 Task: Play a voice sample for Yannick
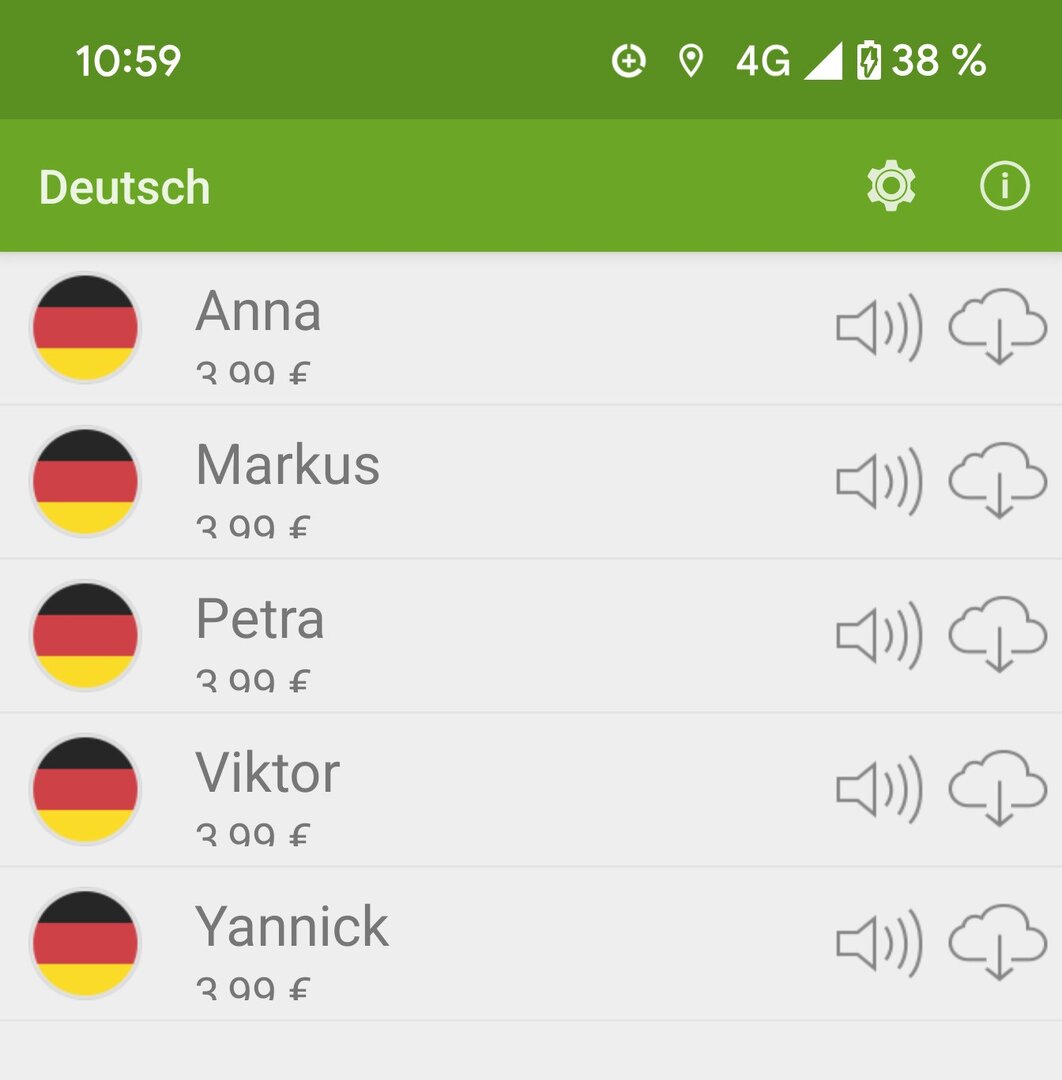click(878, 943)
